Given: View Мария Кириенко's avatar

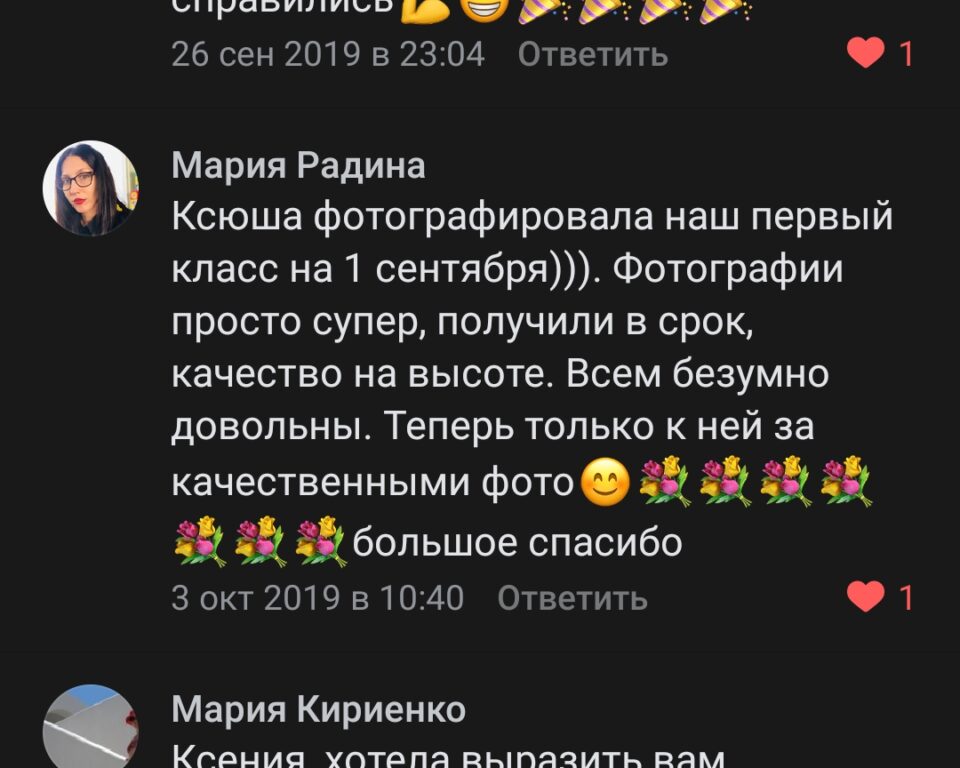Looking at the screenshot, I should 90,728.
